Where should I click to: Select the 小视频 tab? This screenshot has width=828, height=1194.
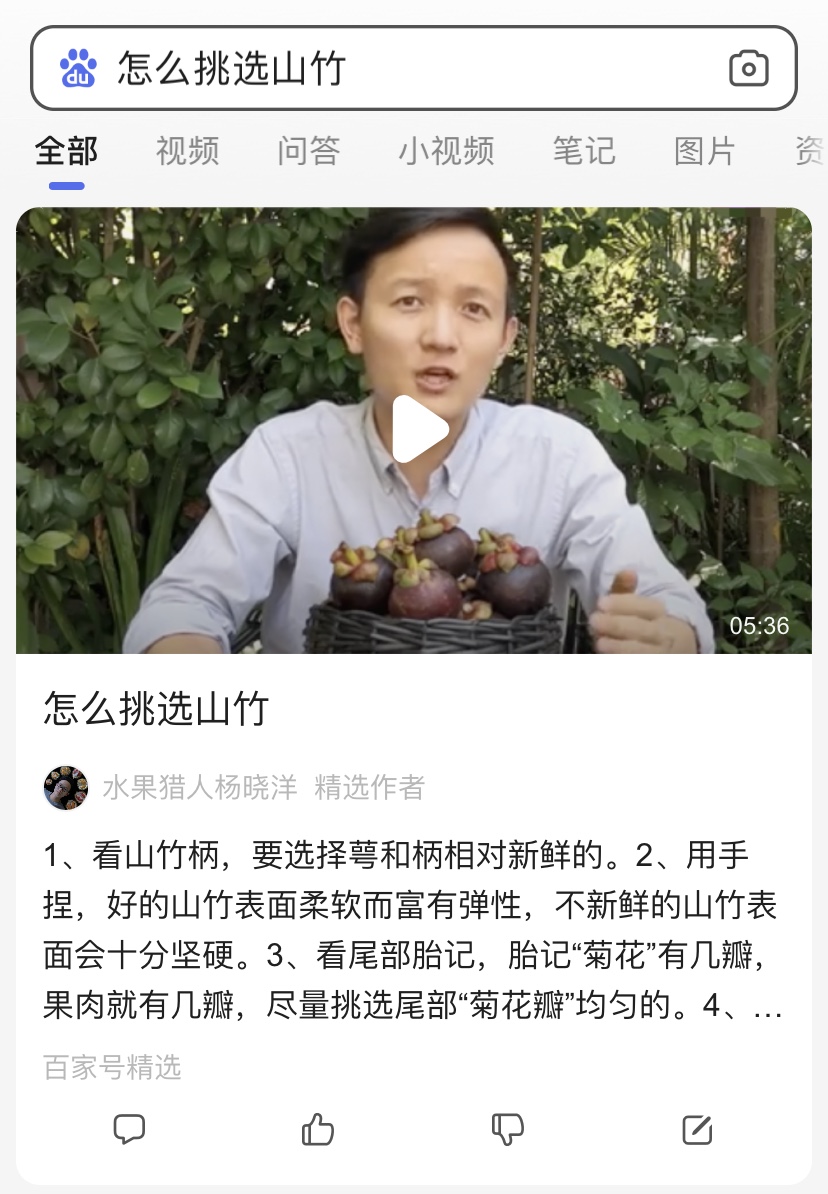[x=446, y=151]
